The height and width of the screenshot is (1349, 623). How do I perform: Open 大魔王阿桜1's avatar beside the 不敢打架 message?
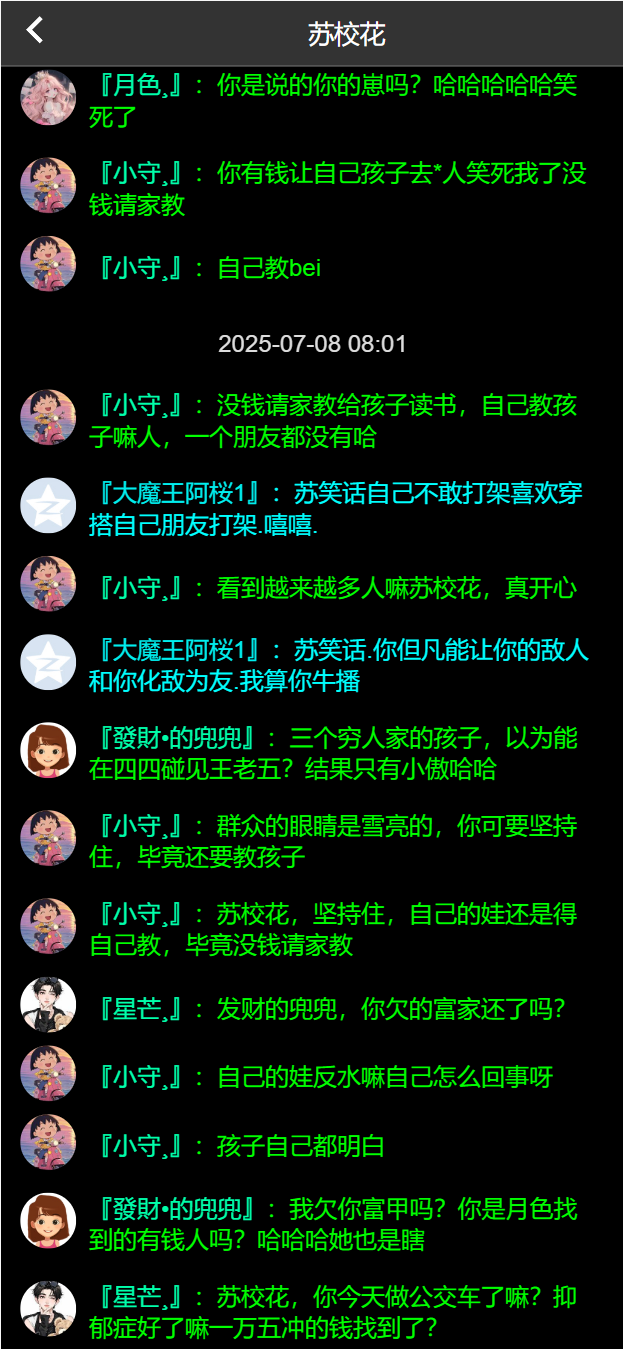(48, 506)
